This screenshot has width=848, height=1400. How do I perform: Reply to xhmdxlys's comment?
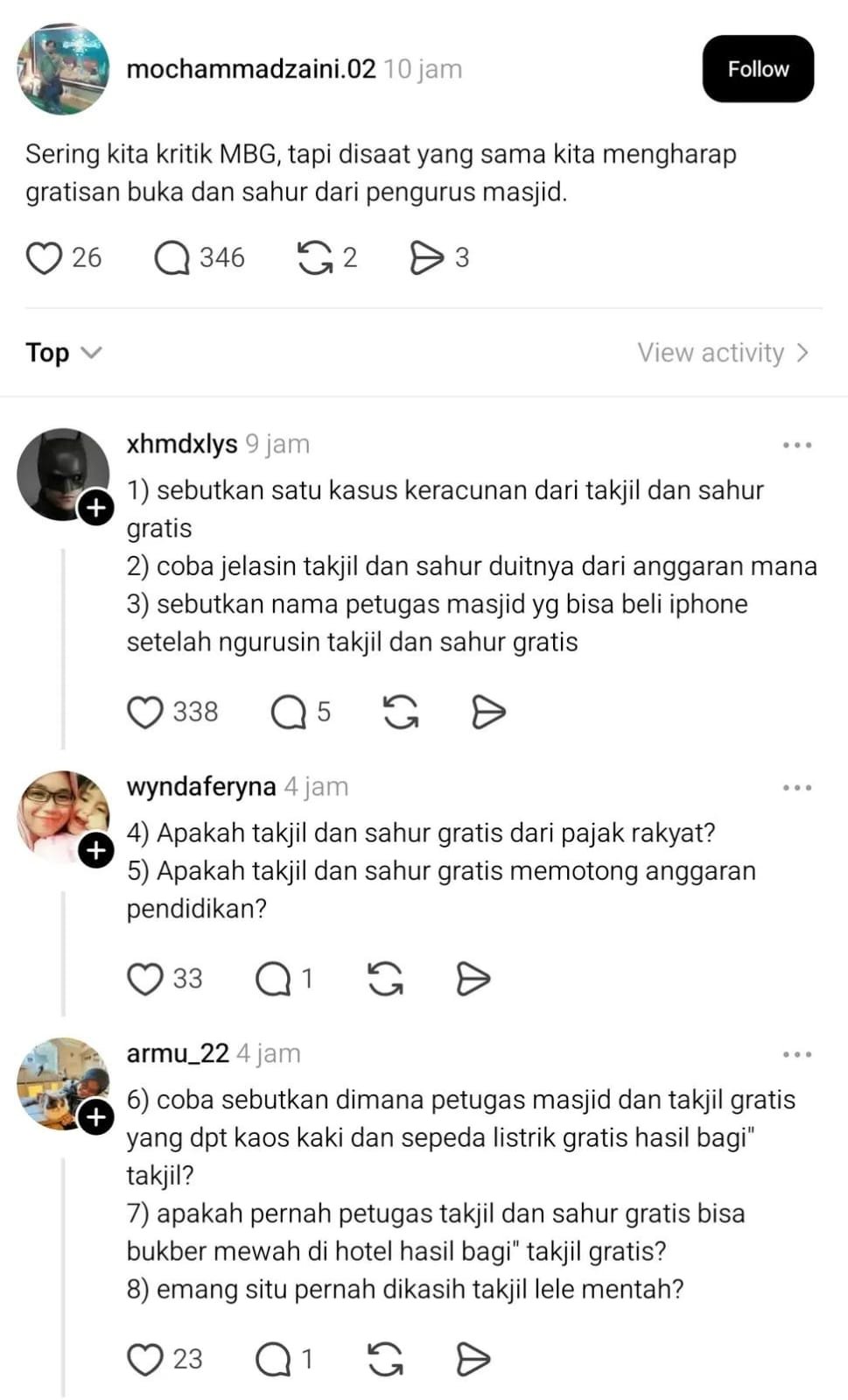point(288,712)
